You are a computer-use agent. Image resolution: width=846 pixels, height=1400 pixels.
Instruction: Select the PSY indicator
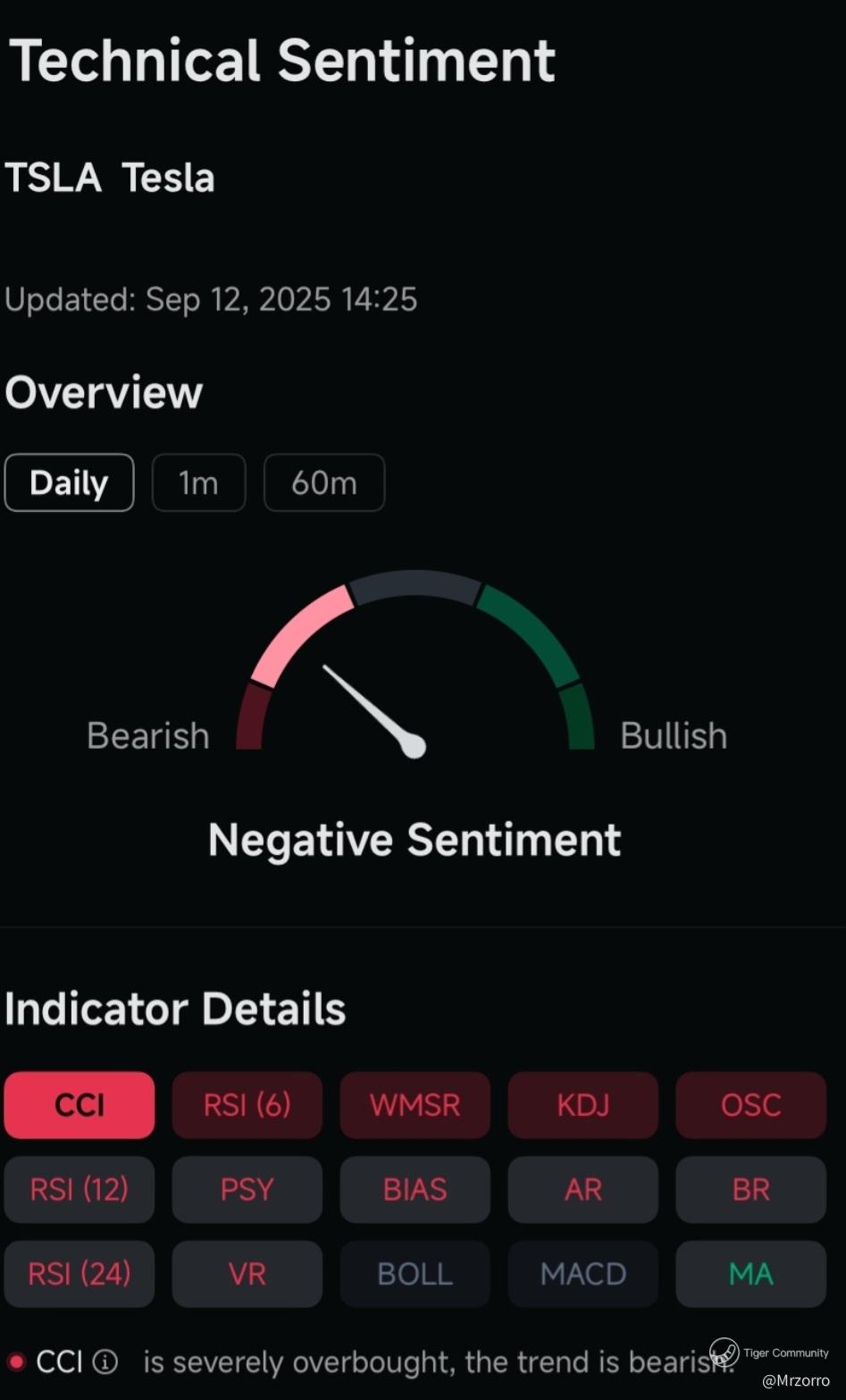click(x=247, y=1189)
